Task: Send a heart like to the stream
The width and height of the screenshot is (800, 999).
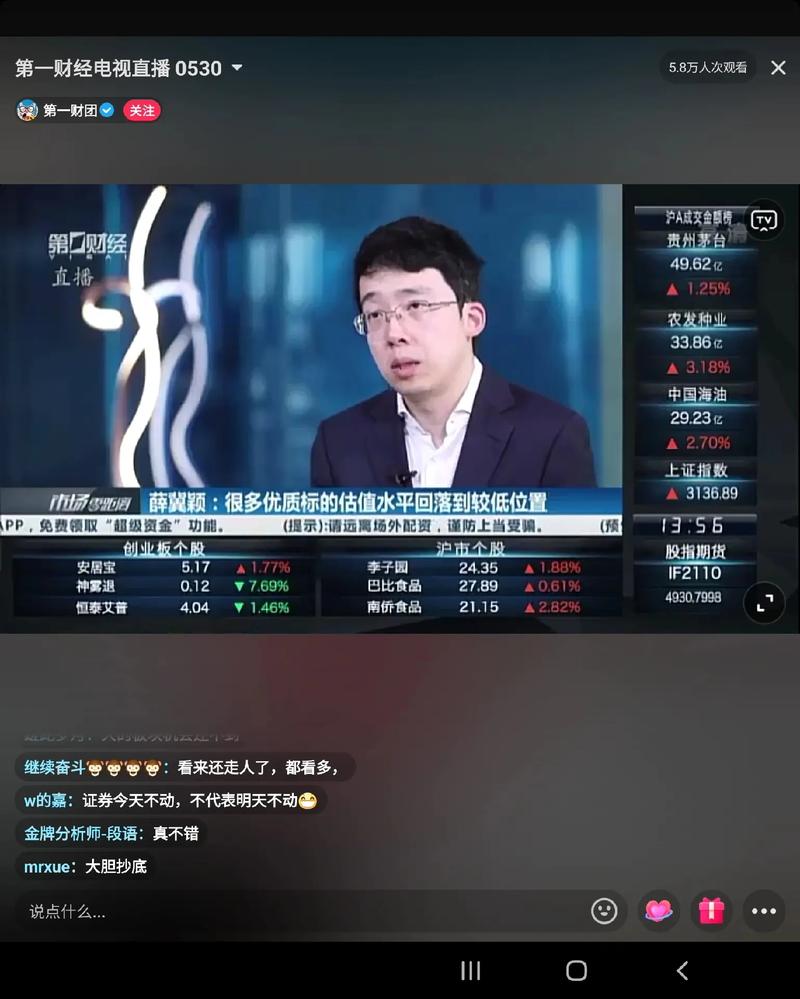Action: [658, 911]
